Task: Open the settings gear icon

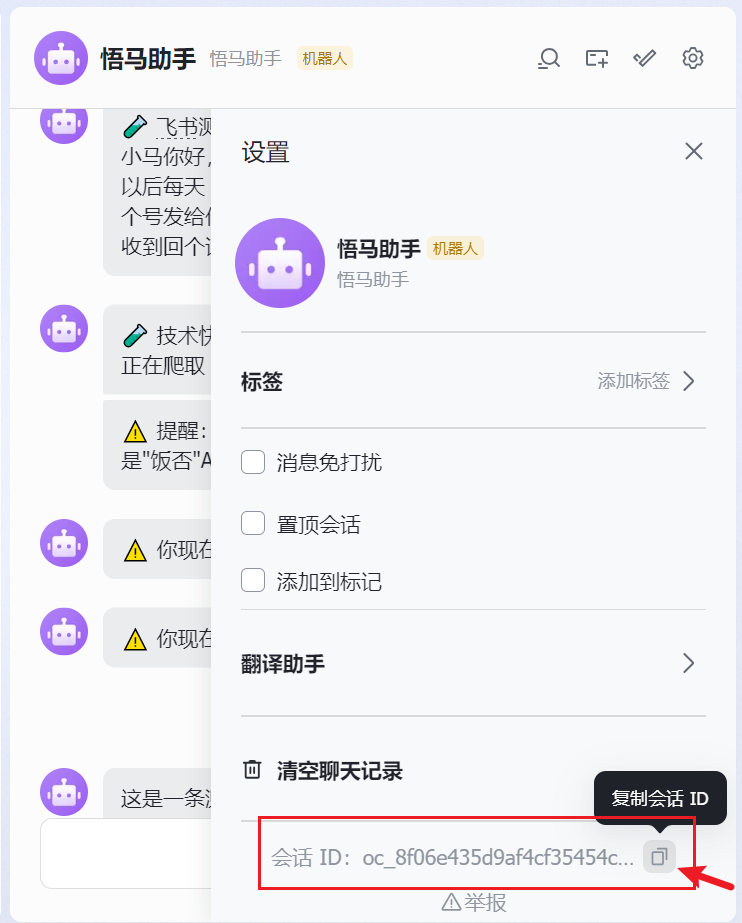Action: [693, 58]
